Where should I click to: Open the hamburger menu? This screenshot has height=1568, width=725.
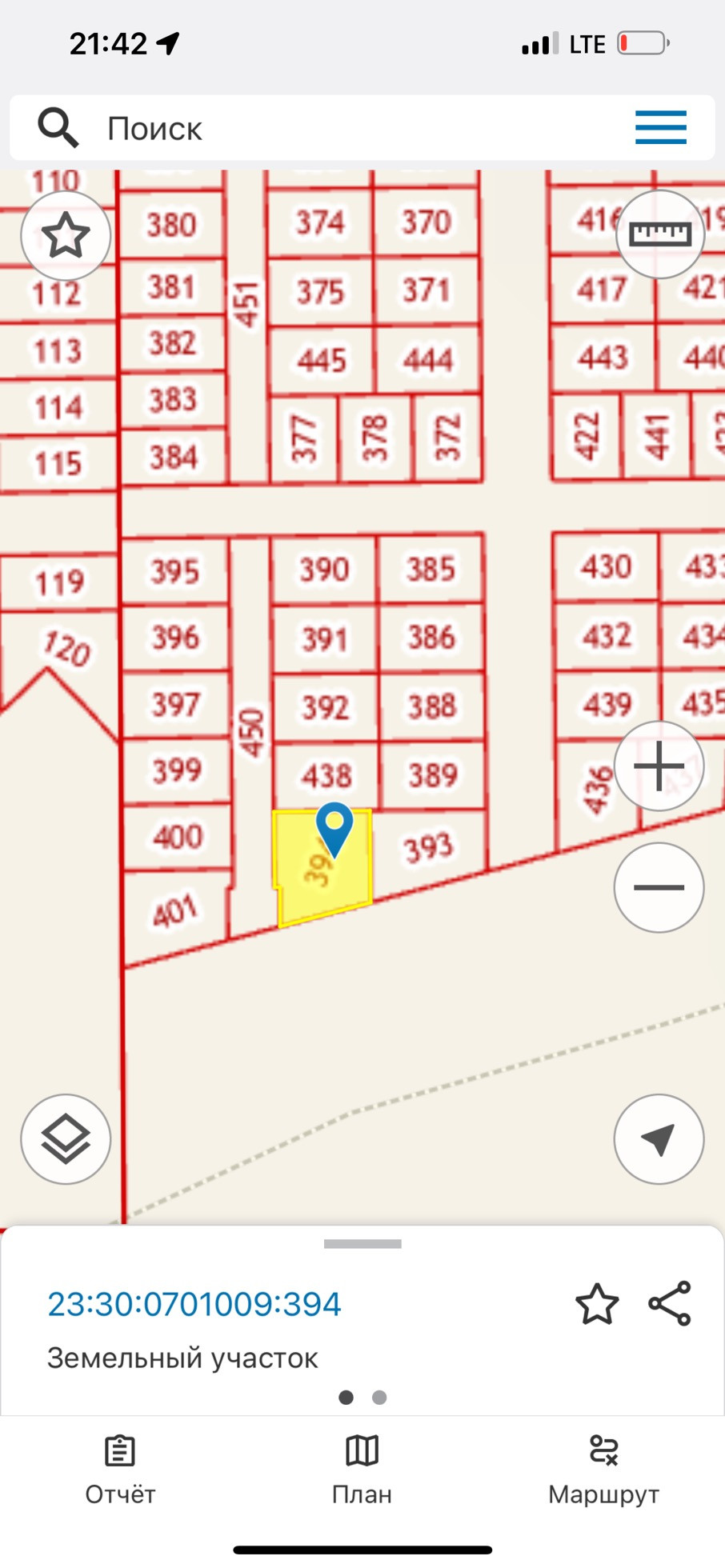coord(661,128)
